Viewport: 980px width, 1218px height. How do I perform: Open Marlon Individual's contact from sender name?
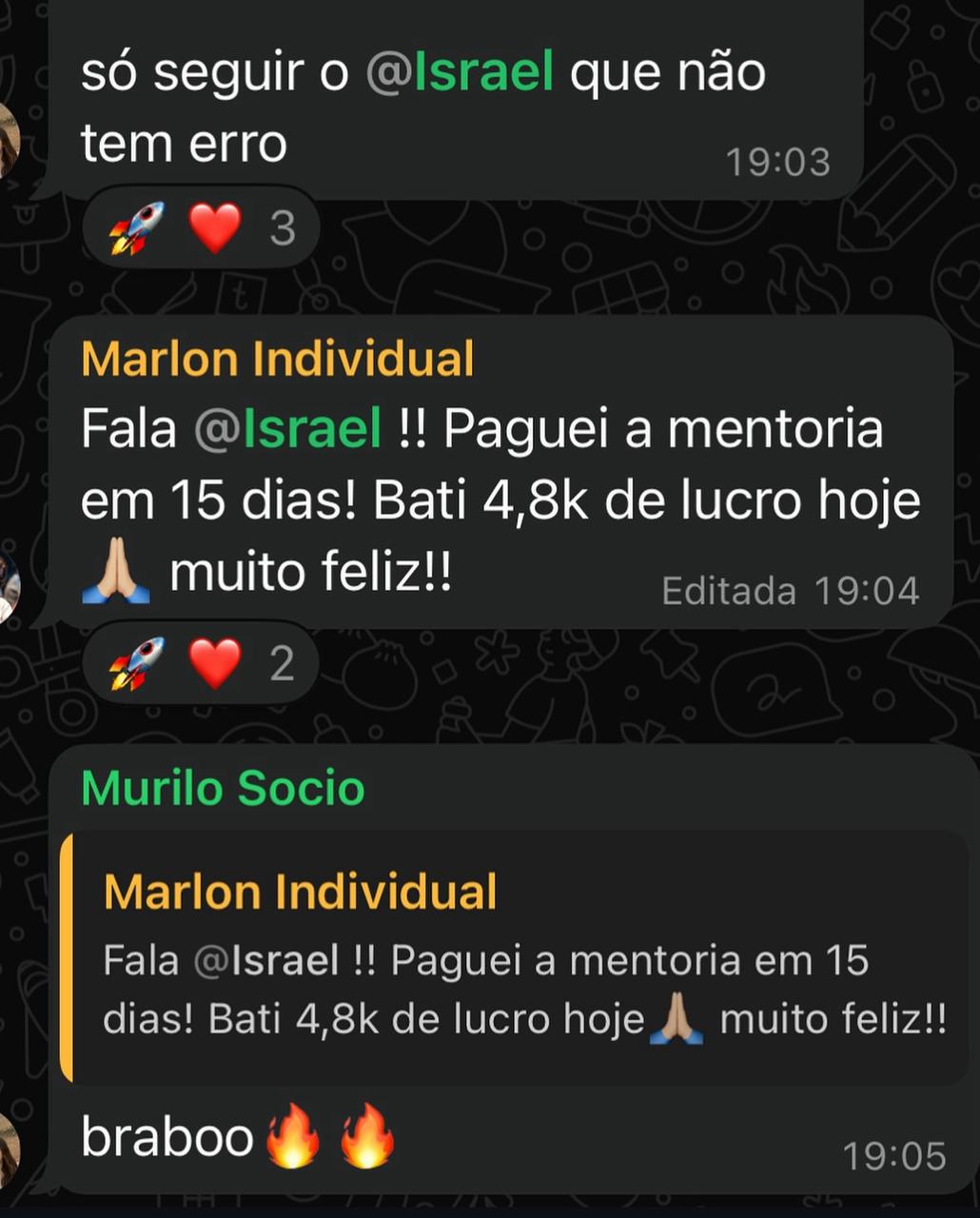pos(278,360)
